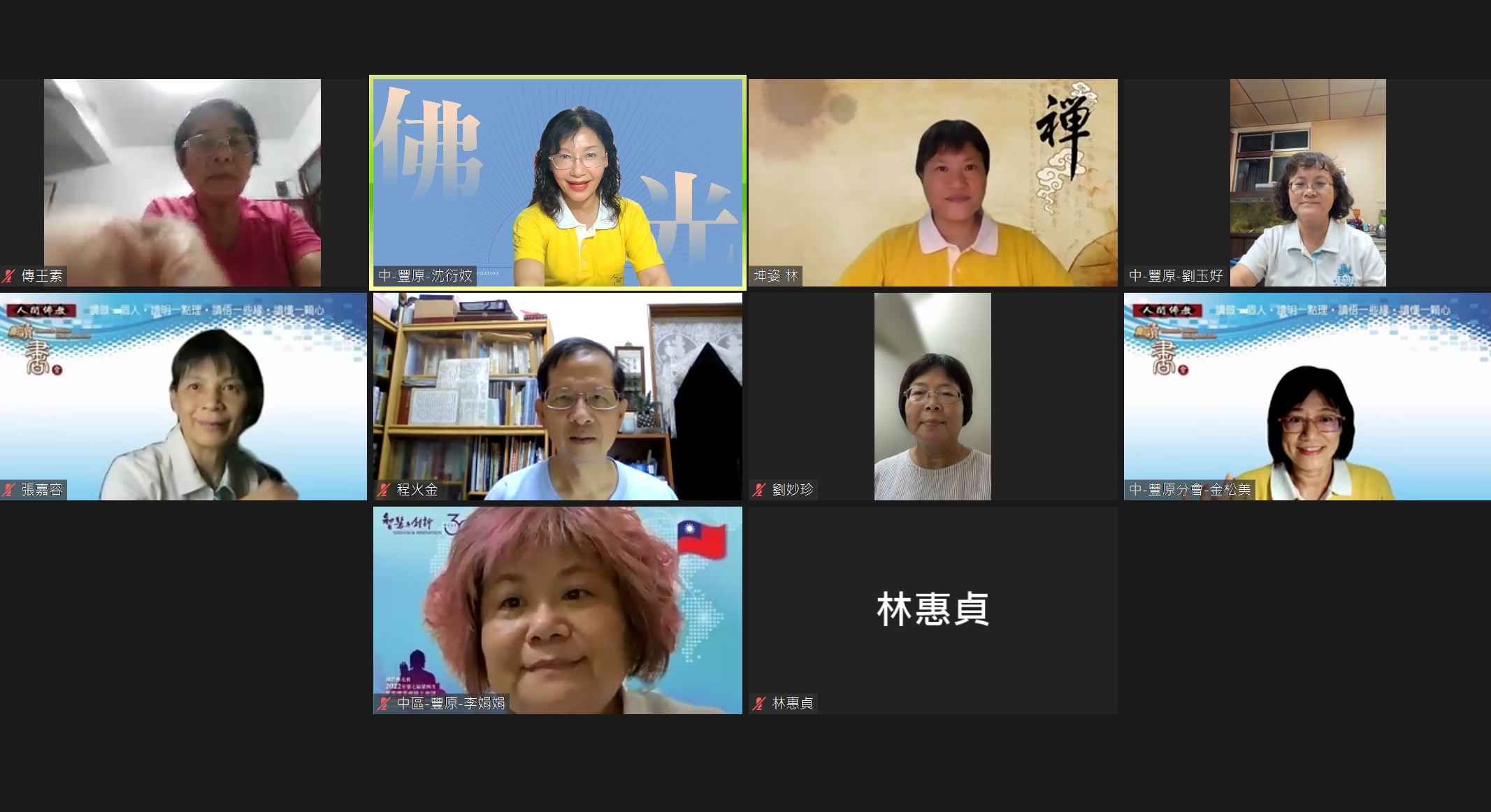1491x812 pixels.
Task: Open the video tile of 中區-豐原-李娟娟
Action: (557, 610)
